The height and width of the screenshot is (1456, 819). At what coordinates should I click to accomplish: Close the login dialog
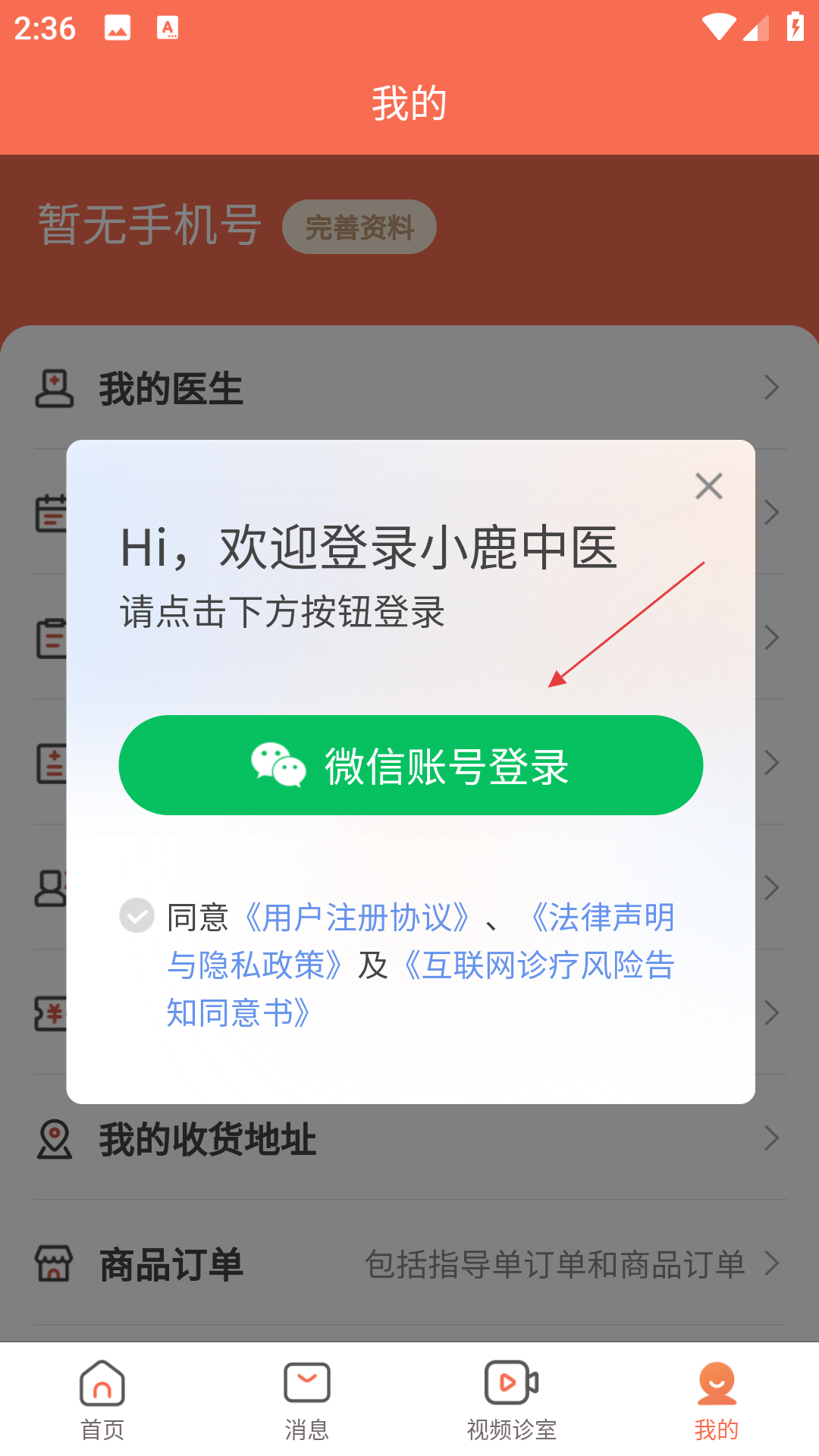(708, 486)
